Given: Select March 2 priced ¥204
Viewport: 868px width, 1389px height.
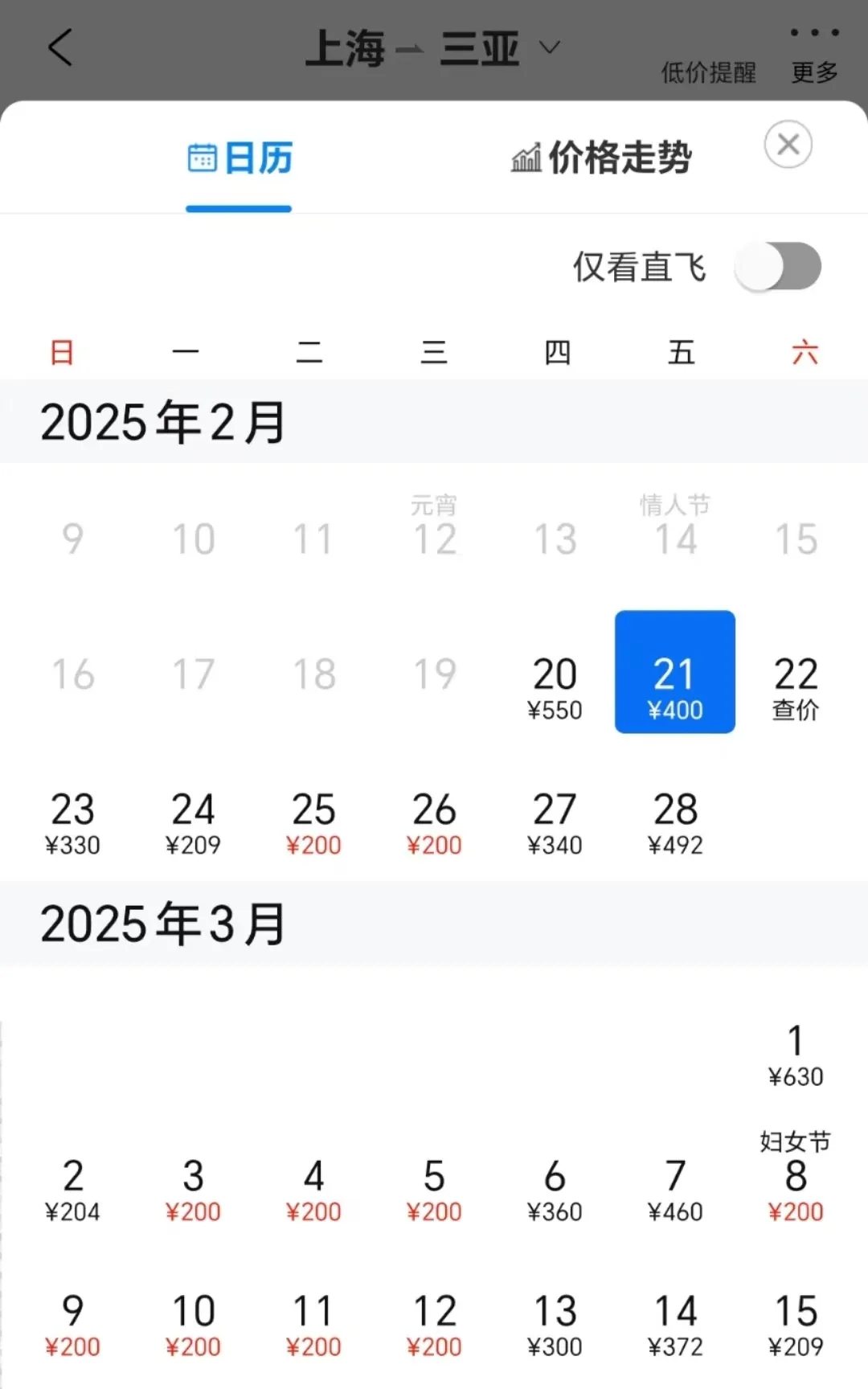Looking at the screenshot, I should click(x=72, y=1190).
